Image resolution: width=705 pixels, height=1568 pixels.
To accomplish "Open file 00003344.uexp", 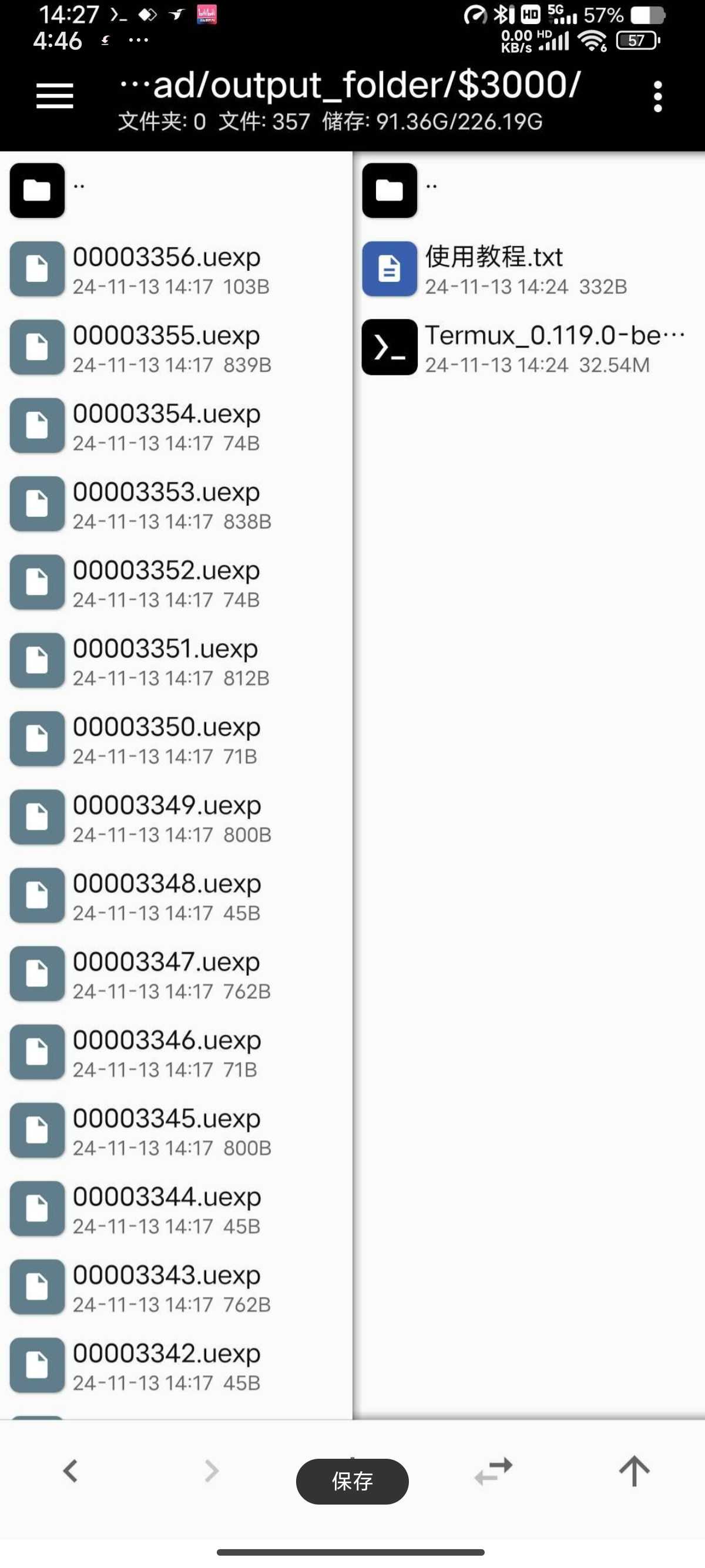I will (x=176, y=1209).
